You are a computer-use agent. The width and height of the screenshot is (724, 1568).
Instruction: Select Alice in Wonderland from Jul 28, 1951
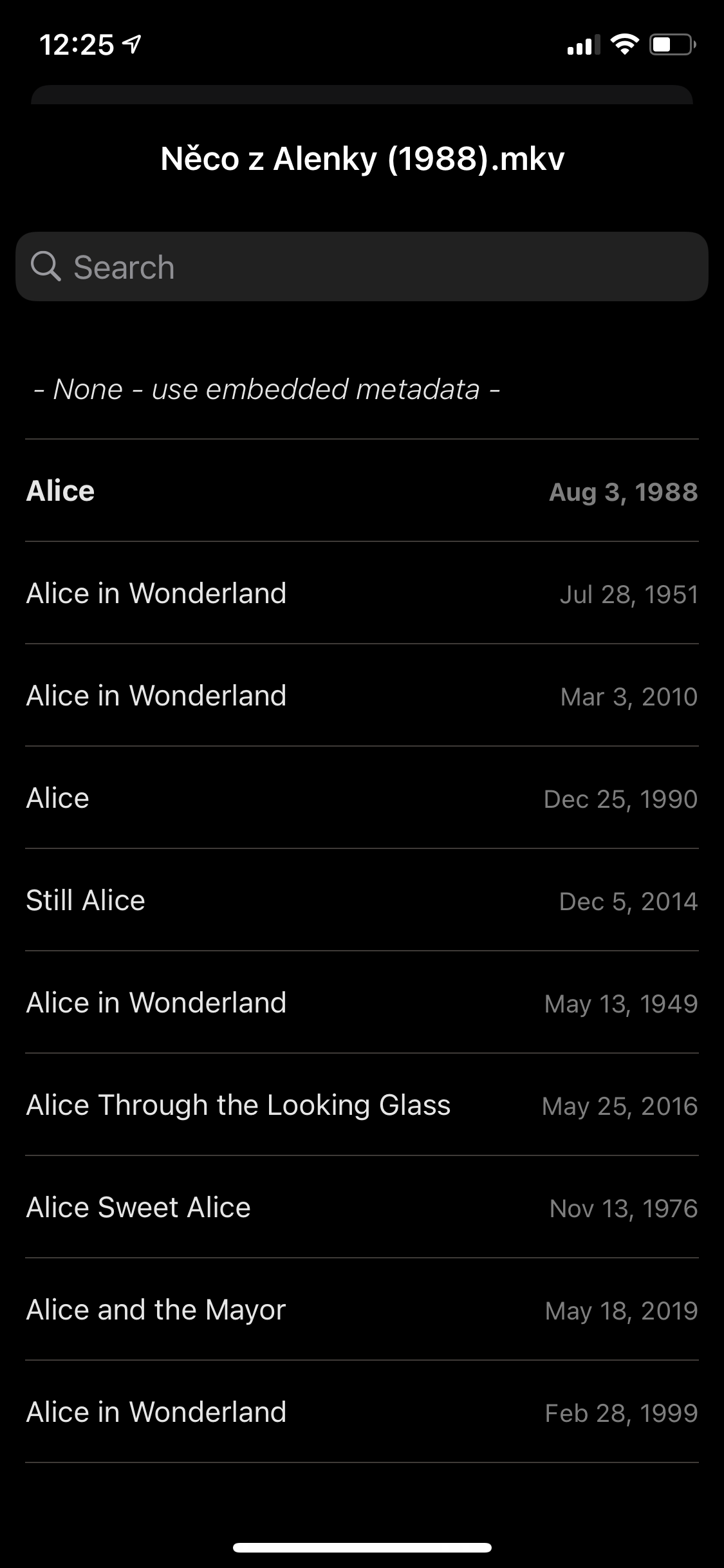362,593
